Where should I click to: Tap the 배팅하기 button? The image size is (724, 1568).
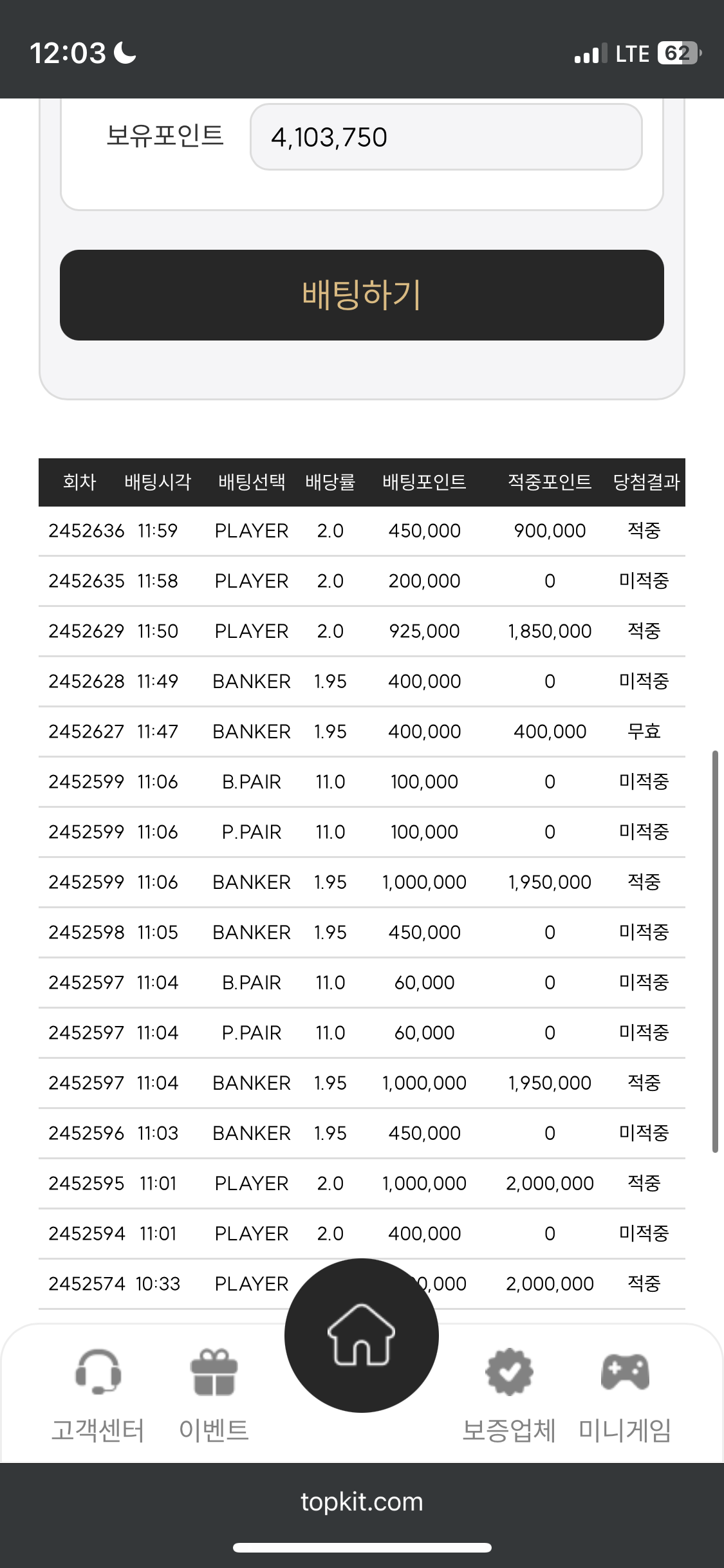[x=362, y=295]
